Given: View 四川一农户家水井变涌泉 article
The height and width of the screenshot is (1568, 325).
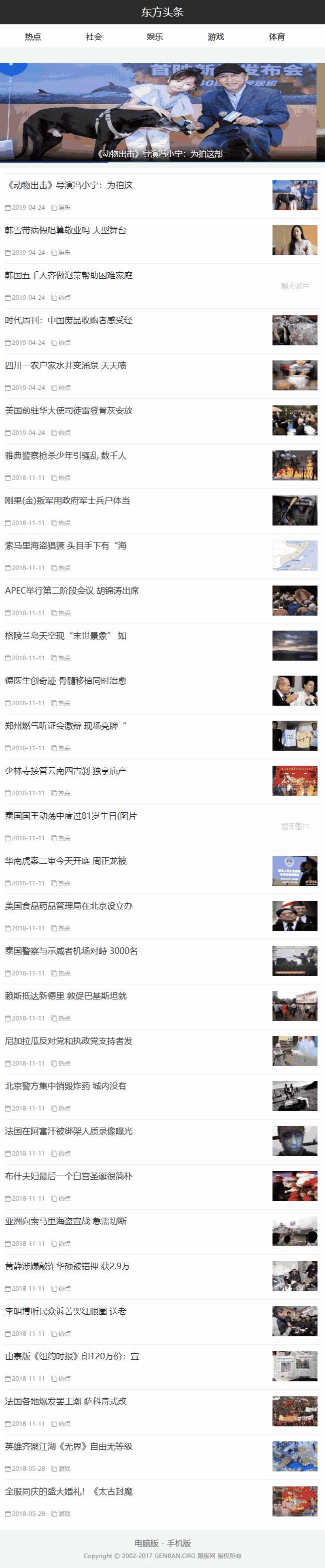Looking at the screenshot, I should [x=65, y=366].
